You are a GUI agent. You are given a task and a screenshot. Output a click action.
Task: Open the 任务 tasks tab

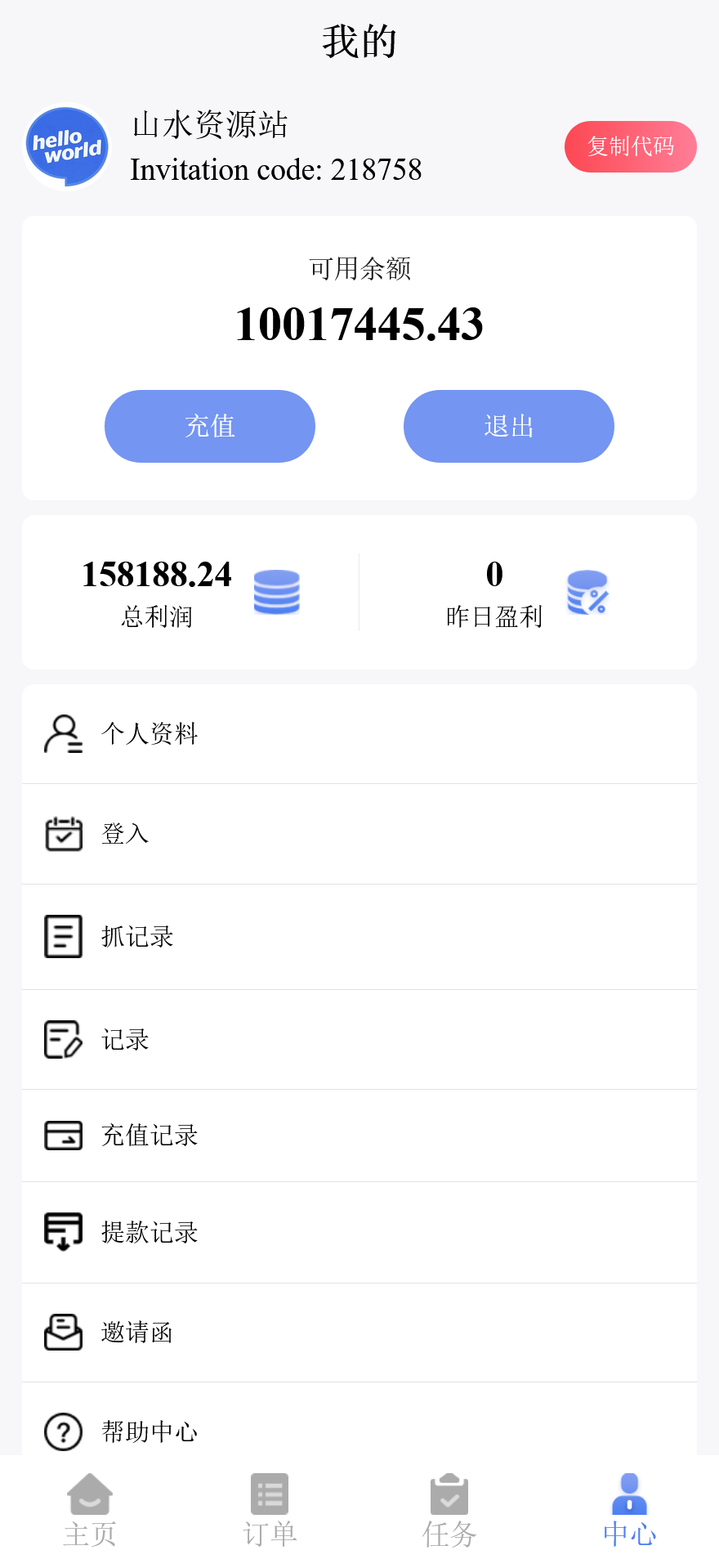[x=449, y=1510]
